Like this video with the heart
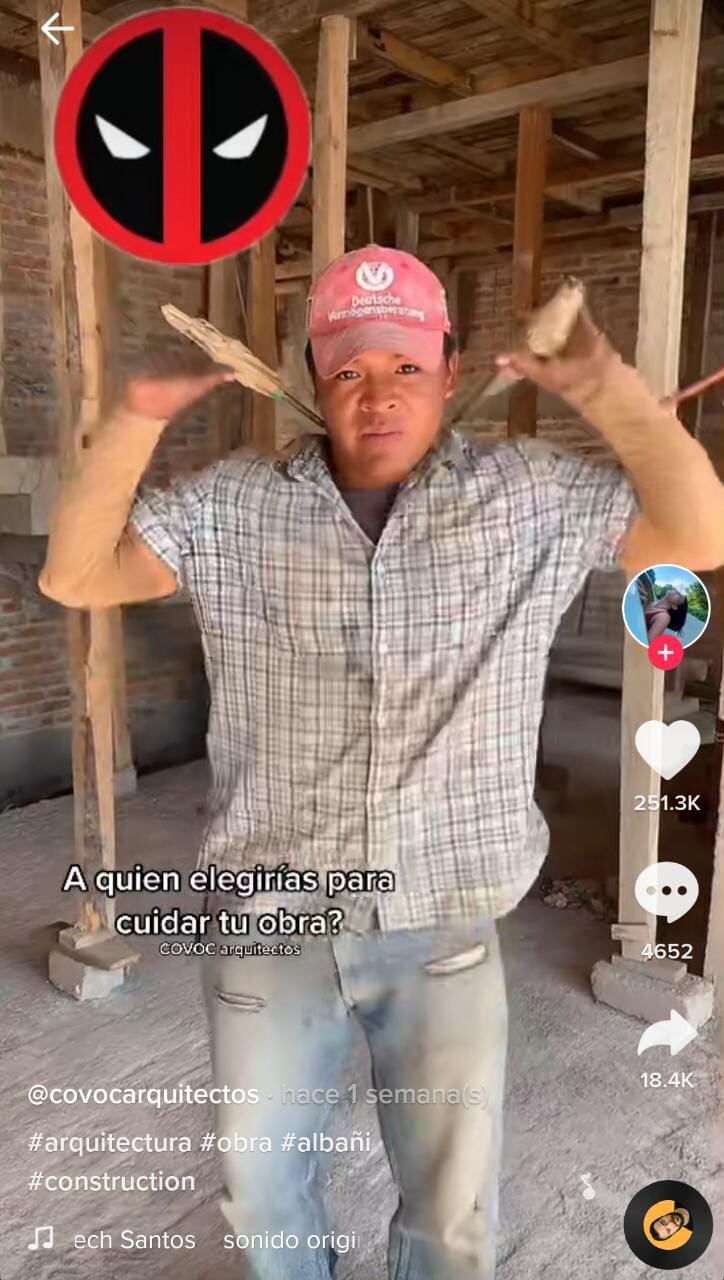 click(x=667, y=749)
